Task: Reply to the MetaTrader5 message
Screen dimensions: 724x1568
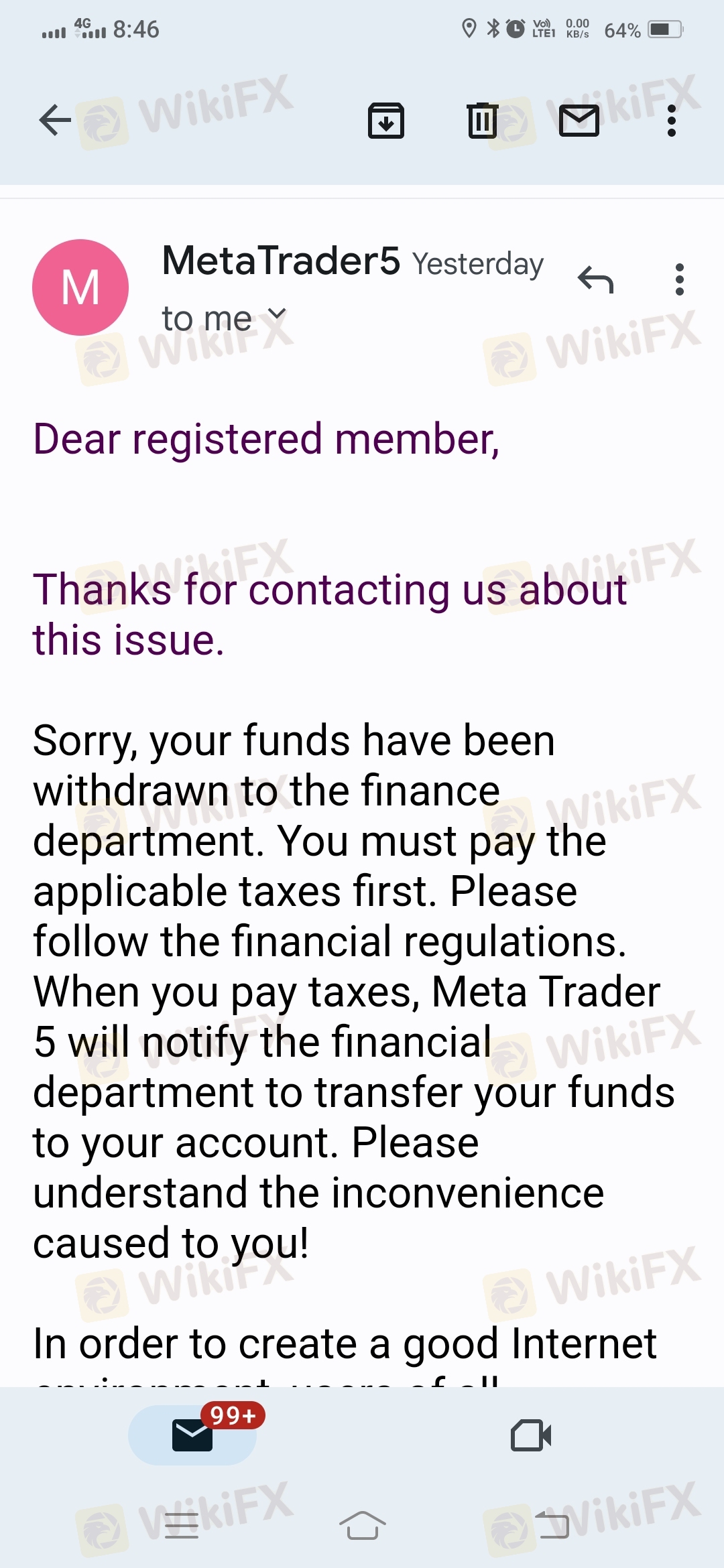Action: point(596,279)
